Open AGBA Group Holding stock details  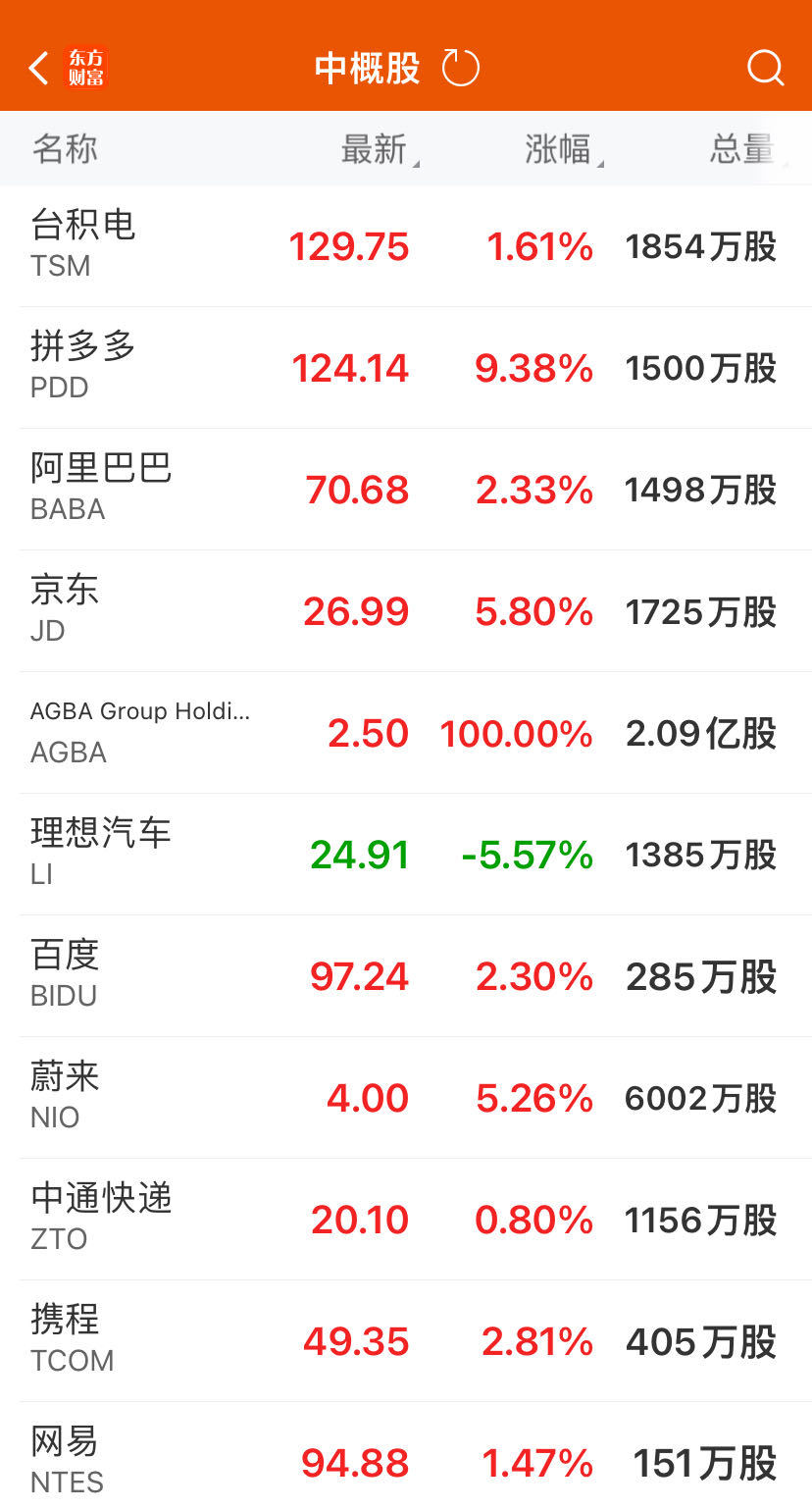click(x=406, y=732)
